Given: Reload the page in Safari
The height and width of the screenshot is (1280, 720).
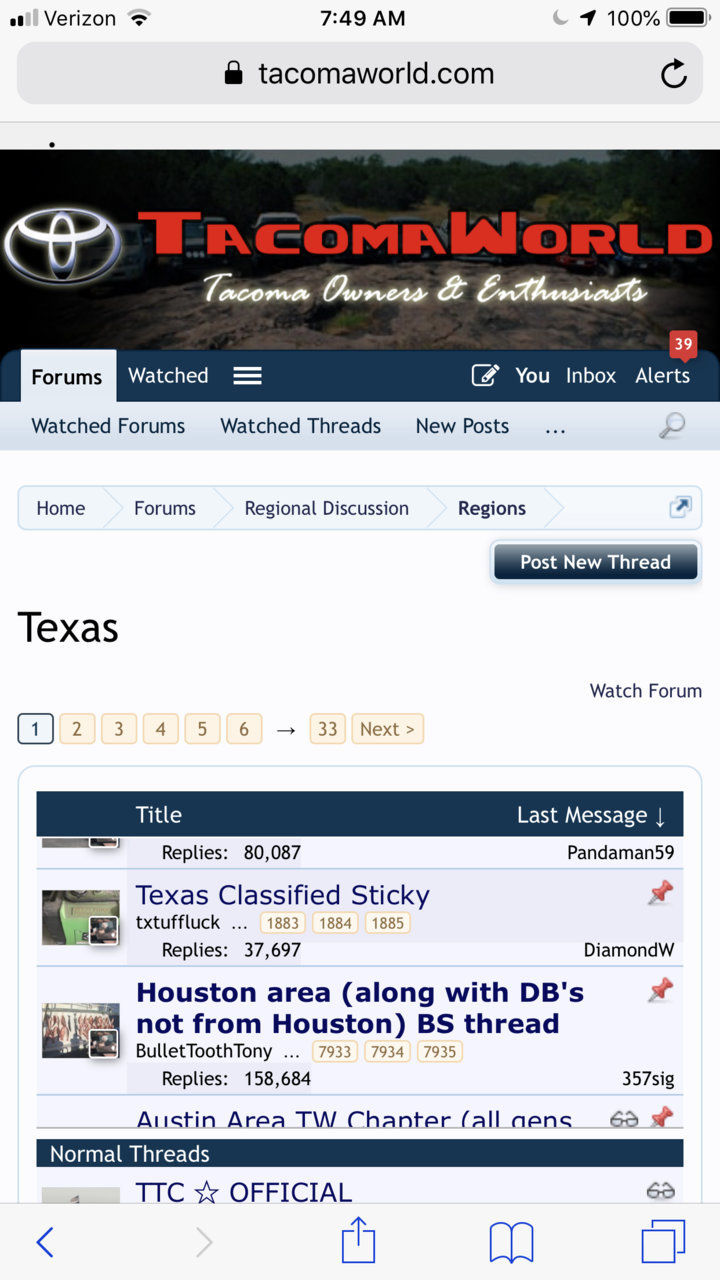Looking at the screenshot, I should [x=674, y=73].
